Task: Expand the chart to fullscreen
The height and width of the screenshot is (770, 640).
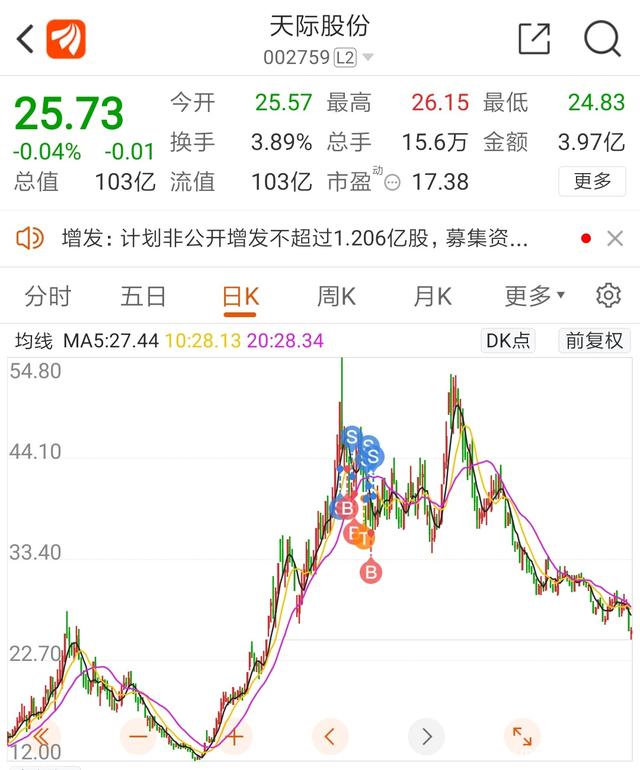Action: [x=522, y=738]
